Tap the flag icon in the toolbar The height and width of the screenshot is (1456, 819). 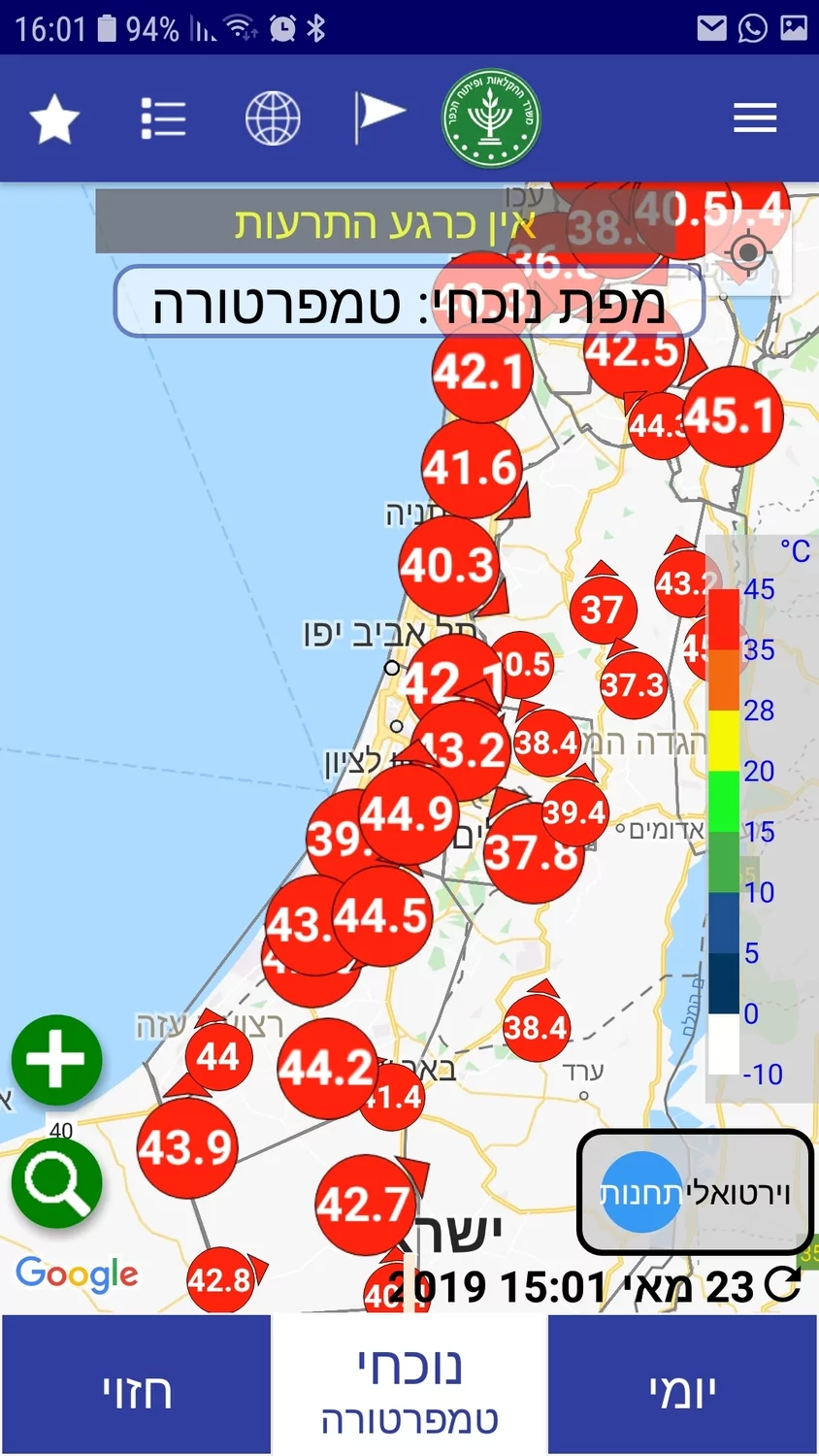pos(377,116)
